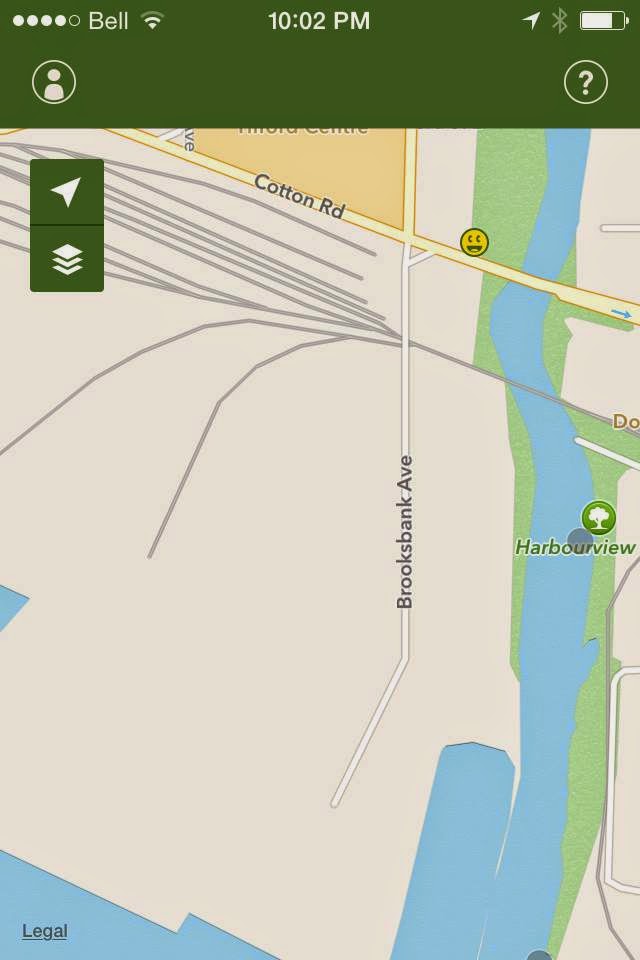640x960 pixels.
Task: Select the Harbourview park marker
Action: tap(598, 518)
